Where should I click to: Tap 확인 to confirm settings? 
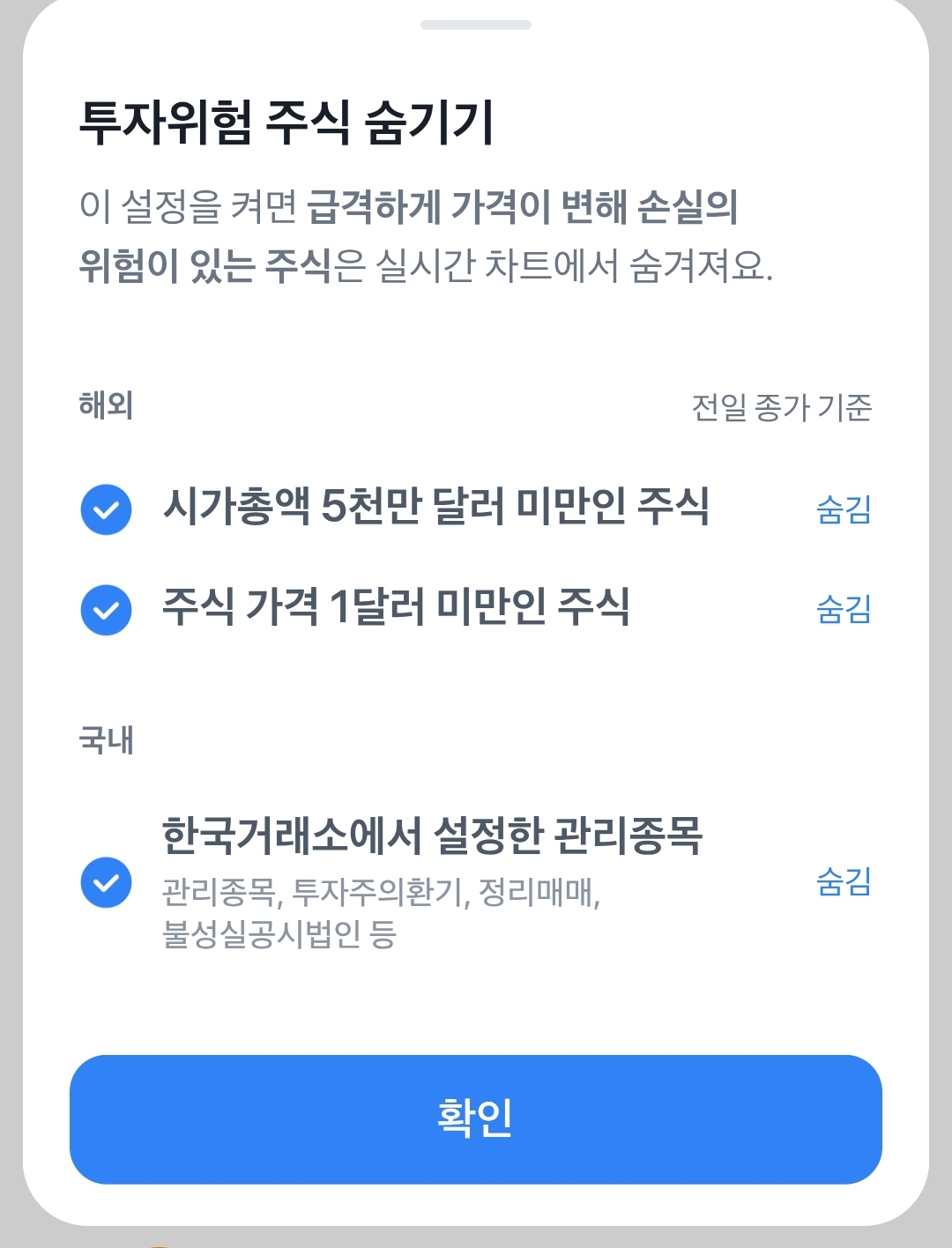click(475, 1118)
